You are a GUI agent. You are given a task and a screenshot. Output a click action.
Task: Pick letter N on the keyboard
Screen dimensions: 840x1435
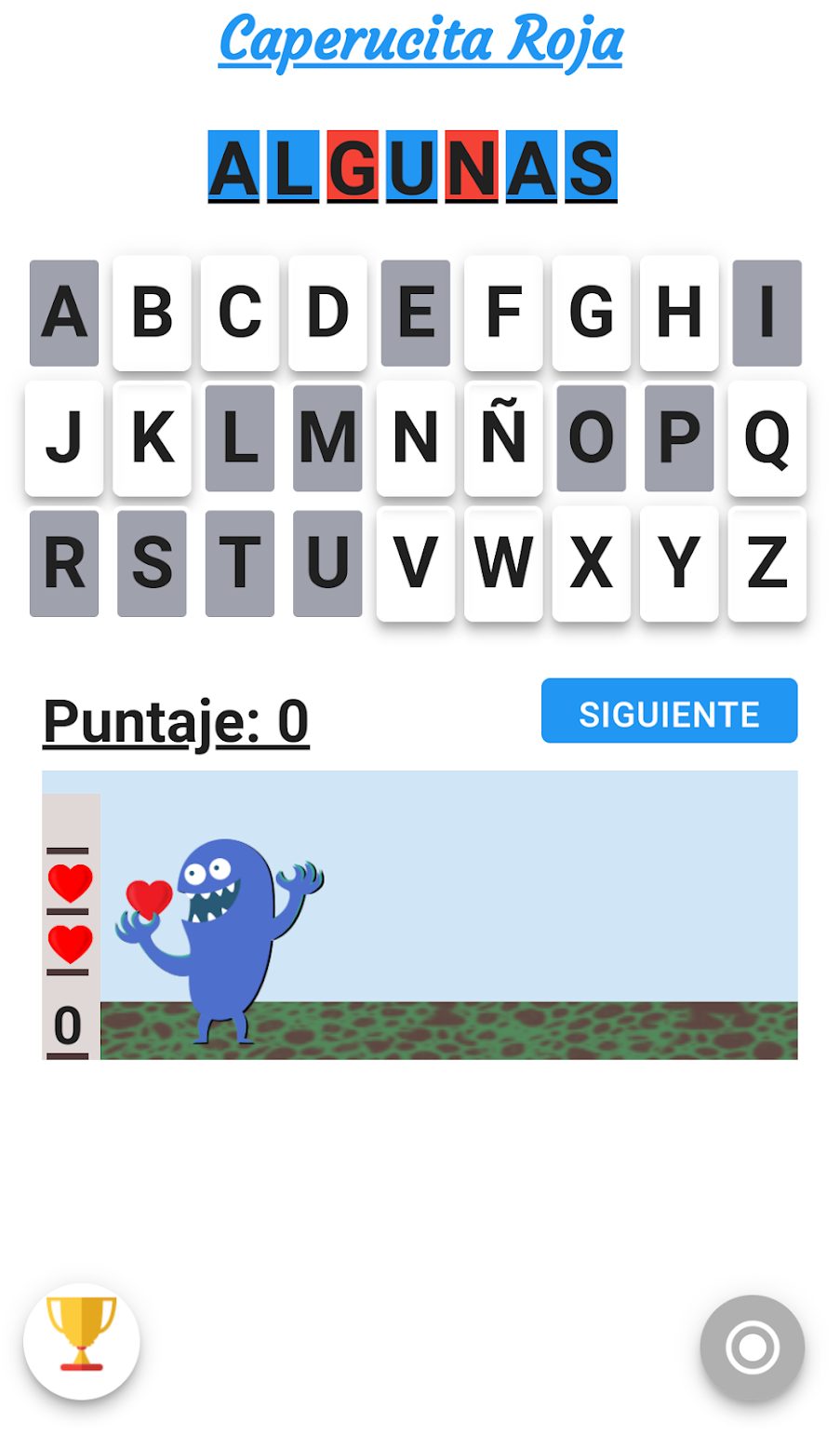pos(416,438)
